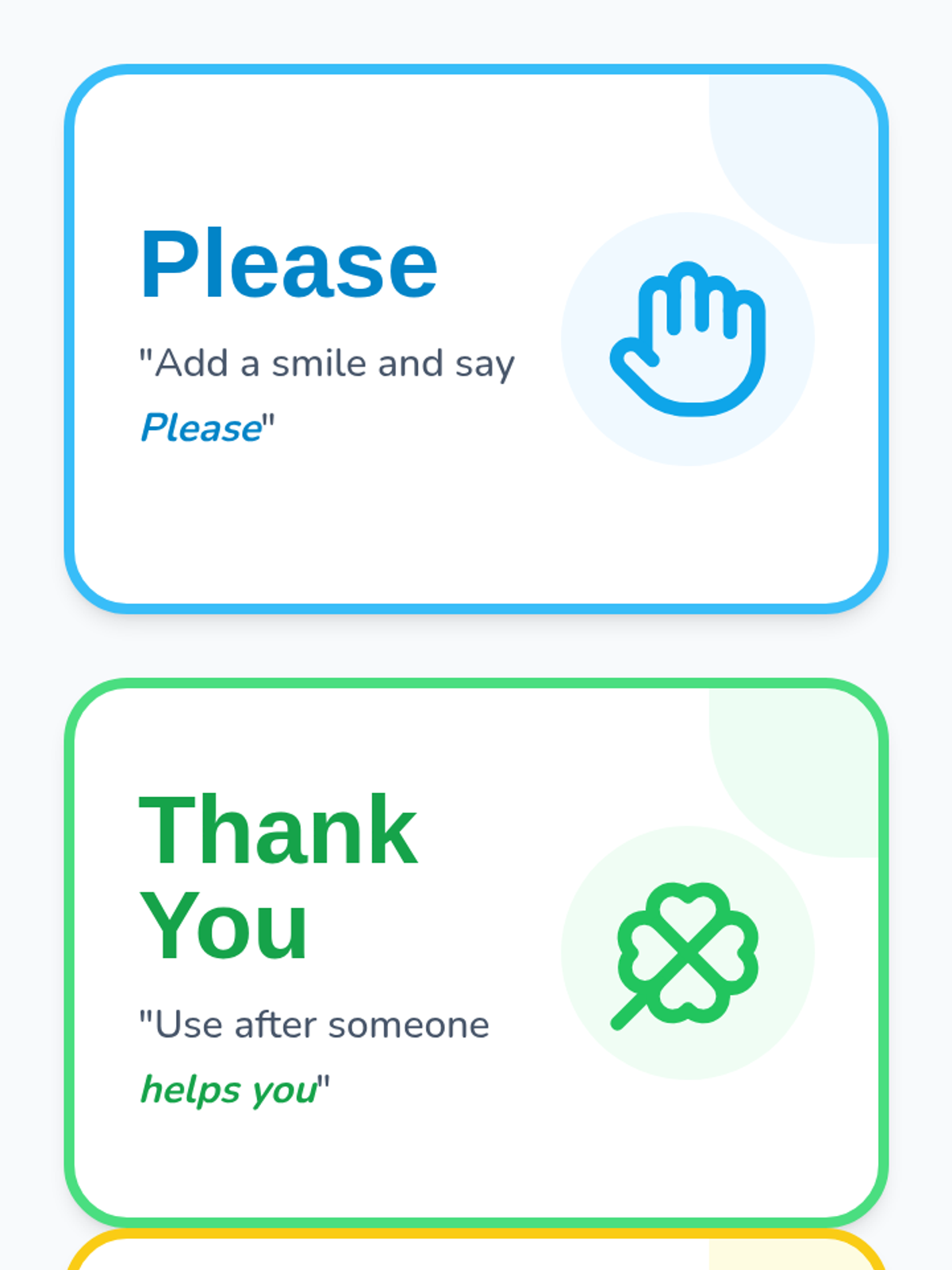Open the Please card
The image size is (952, 1270).
476,339
